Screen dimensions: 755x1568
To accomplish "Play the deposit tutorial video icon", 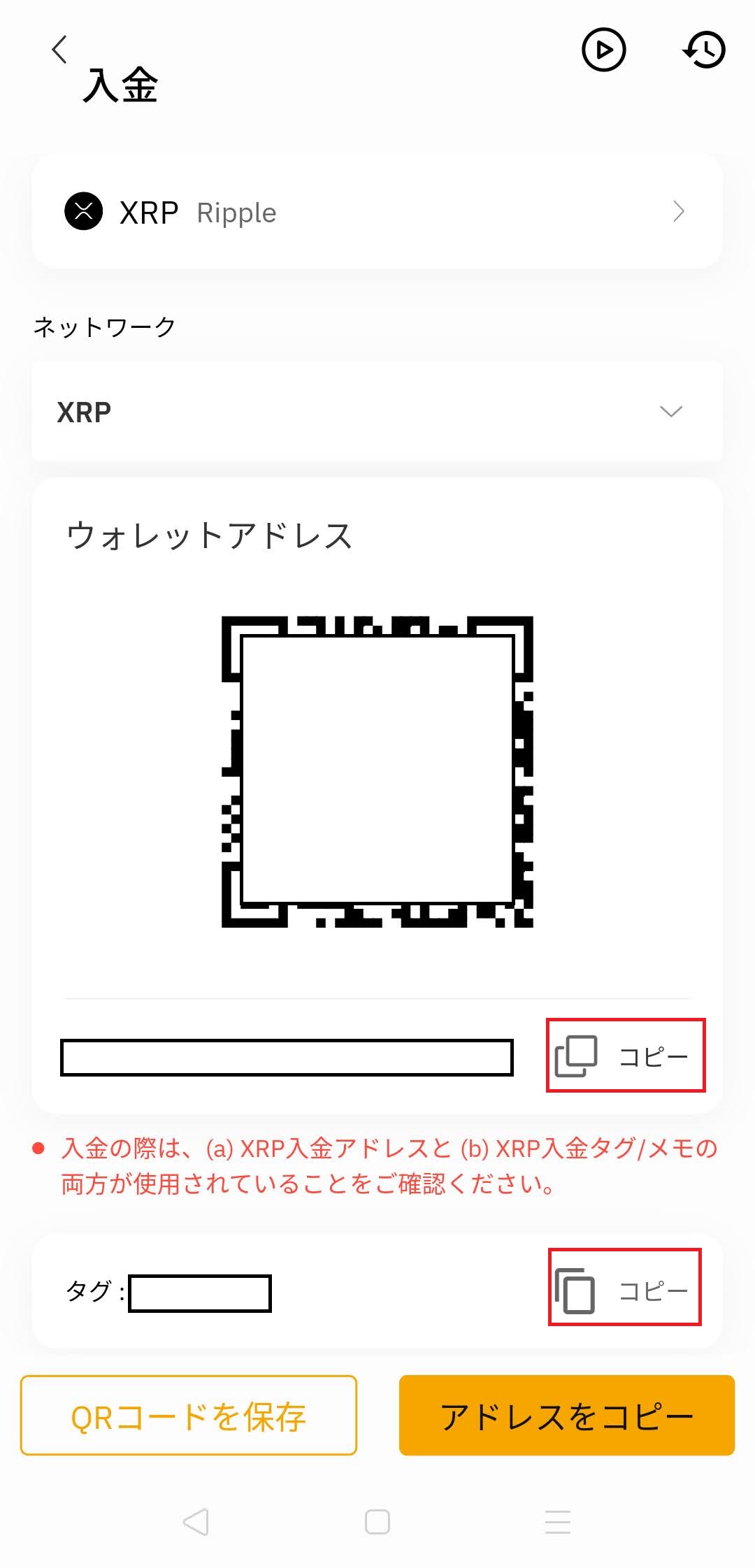I will [603, 50].
